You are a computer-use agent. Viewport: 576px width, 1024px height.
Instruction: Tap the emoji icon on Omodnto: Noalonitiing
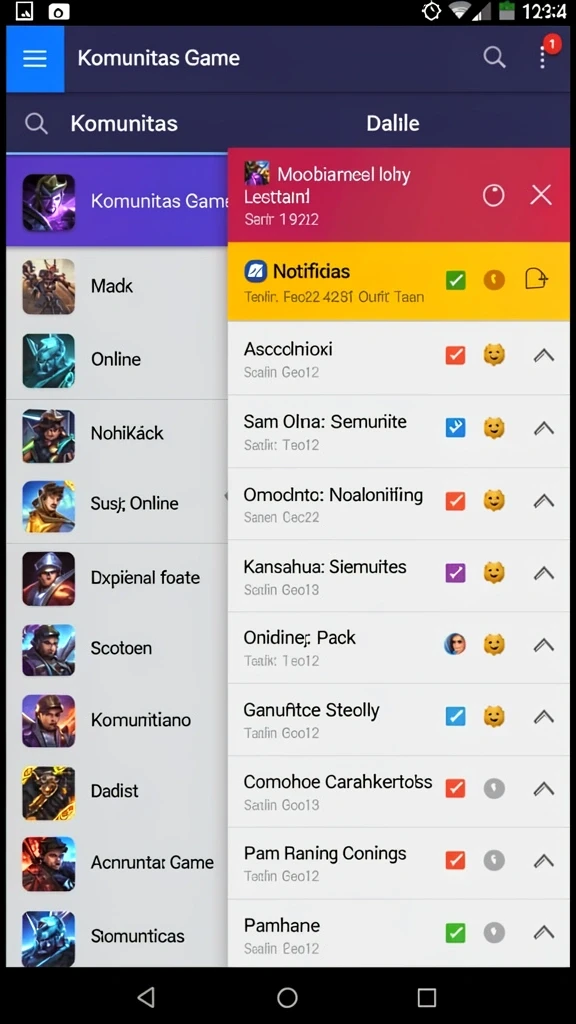point(494,501)
